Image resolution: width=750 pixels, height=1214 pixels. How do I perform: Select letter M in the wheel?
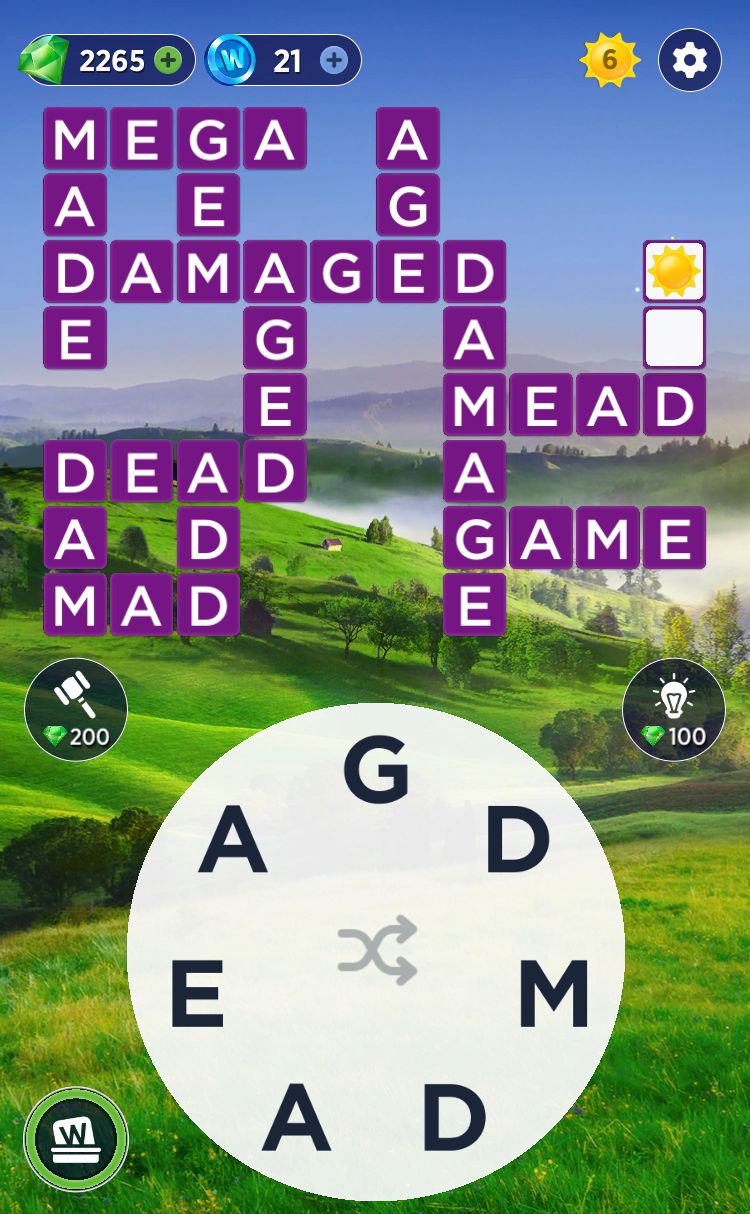[554, 996]
